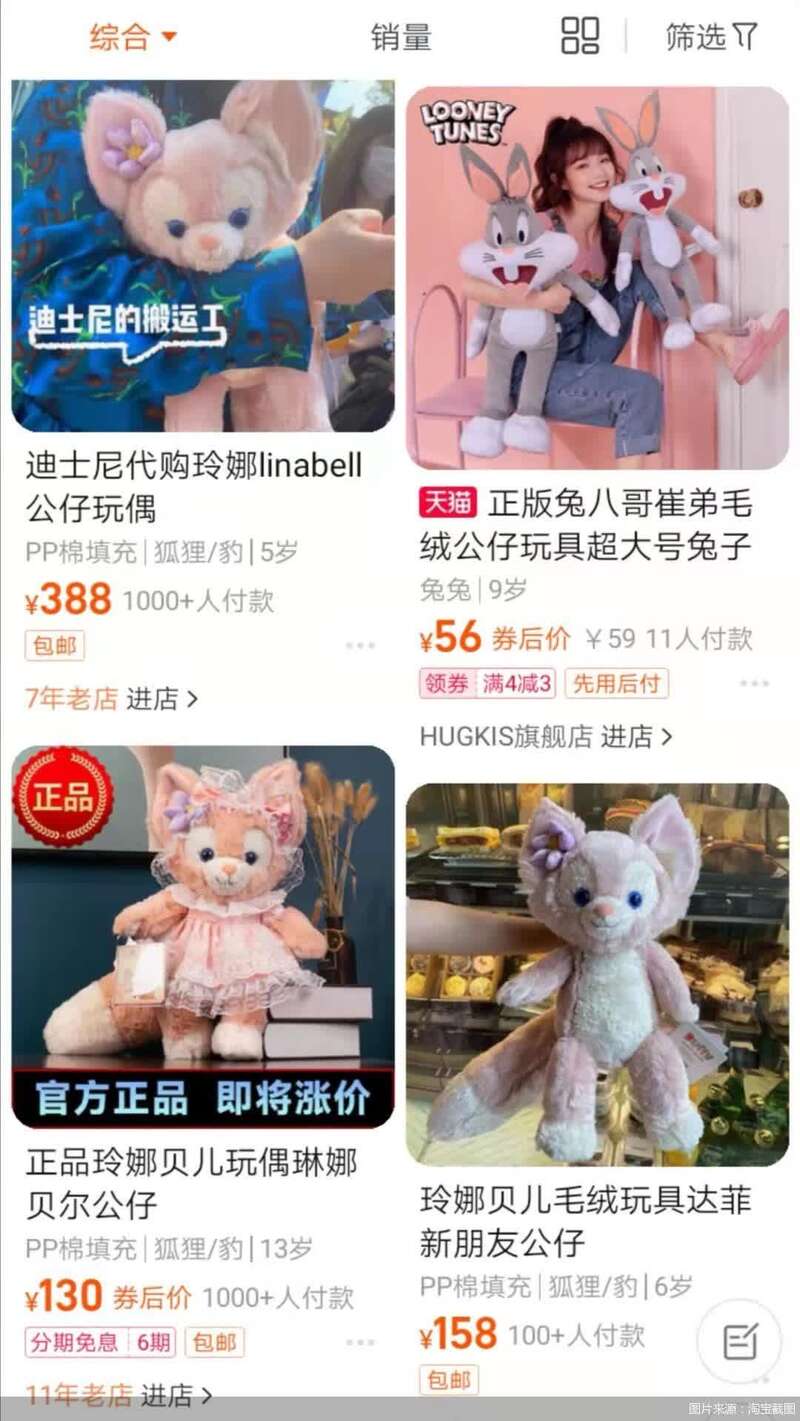
Task: Switch the results layout with the grid icon
Action: (580, 36)
